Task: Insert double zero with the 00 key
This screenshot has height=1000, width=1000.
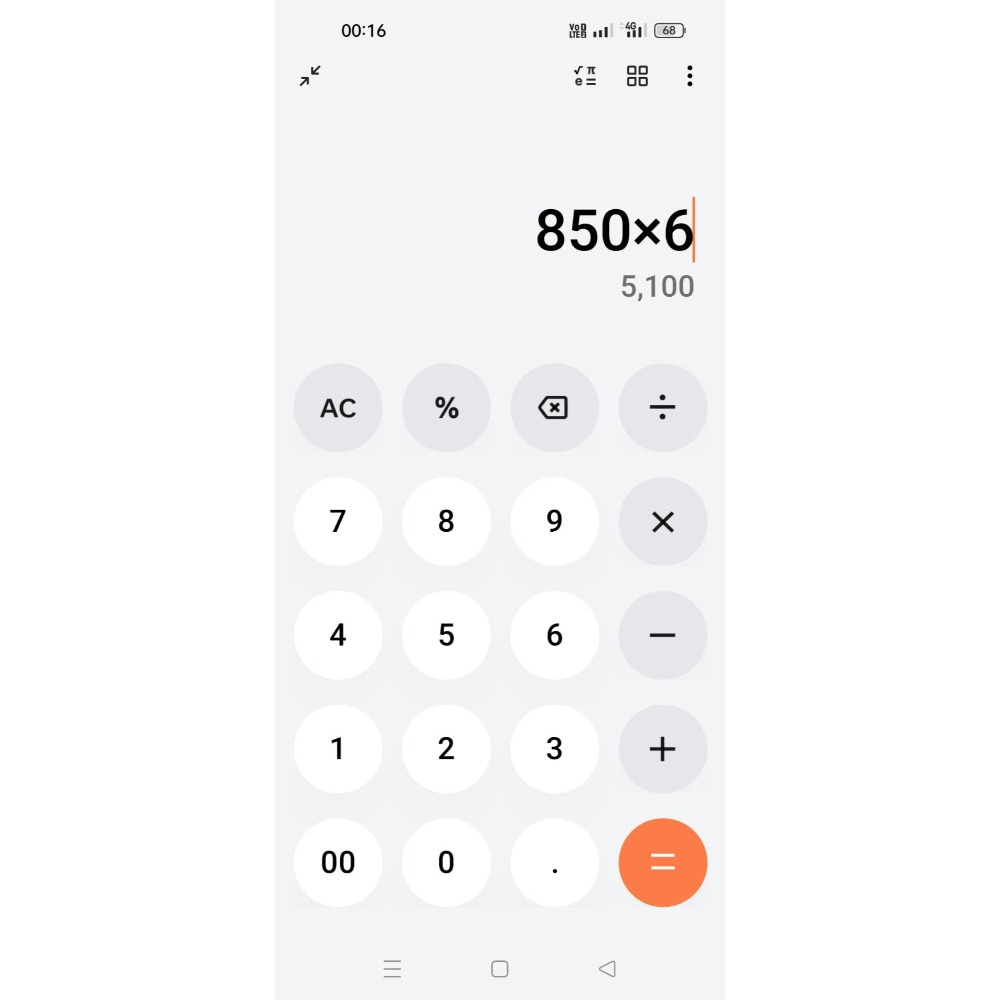Action: pos(338,862)
